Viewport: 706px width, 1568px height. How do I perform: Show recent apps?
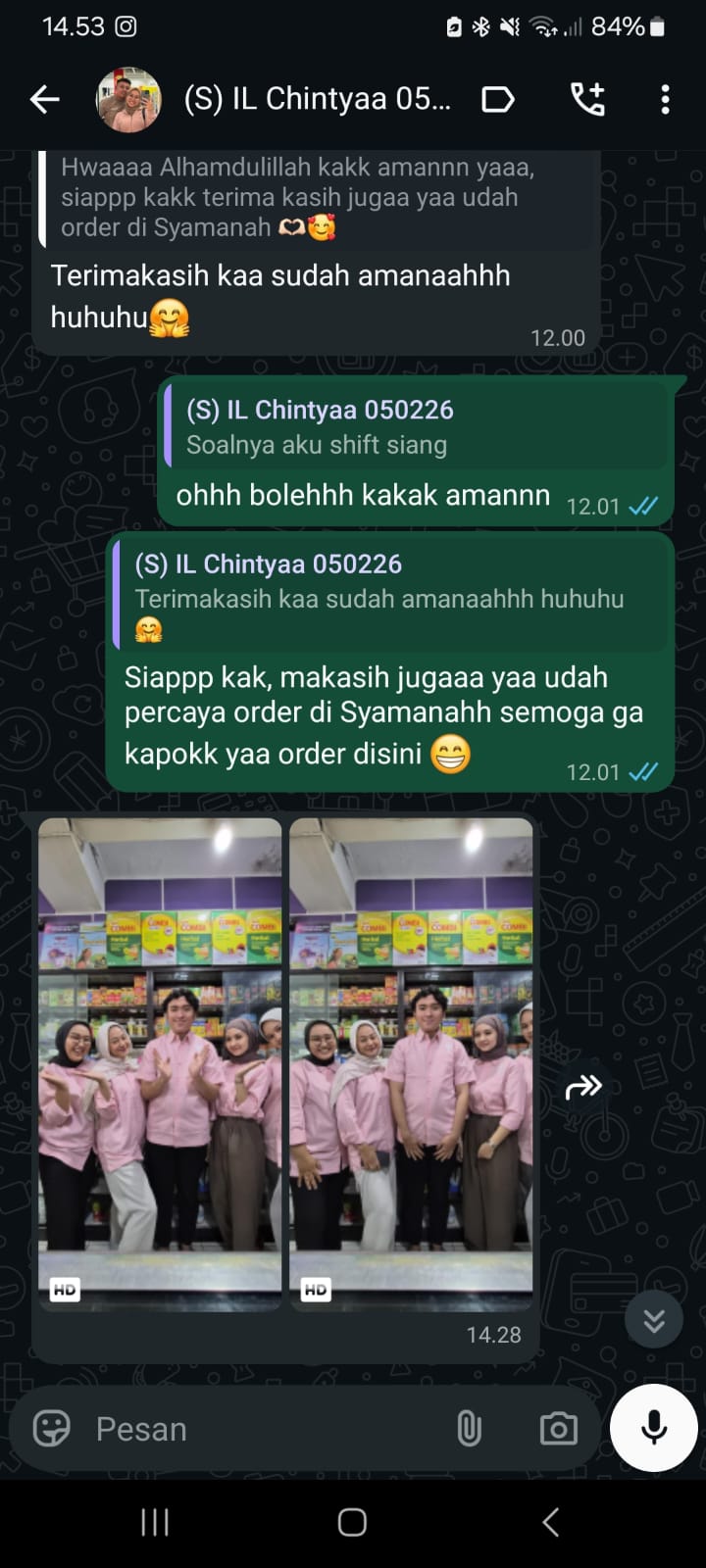(x=155, y=1522)
